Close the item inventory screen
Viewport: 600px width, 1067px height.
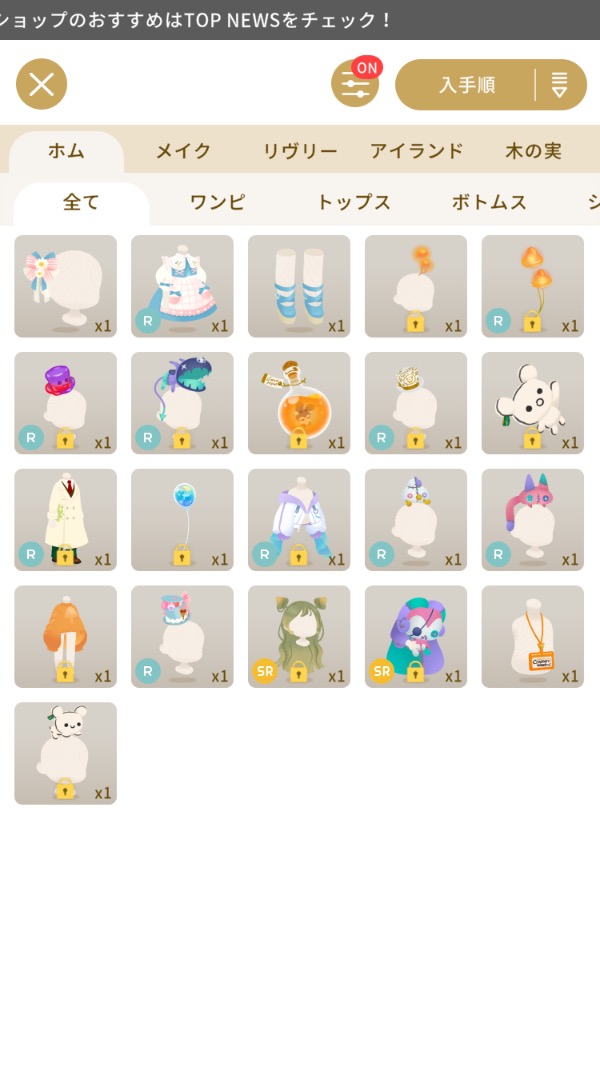click(x=41, y=84)
